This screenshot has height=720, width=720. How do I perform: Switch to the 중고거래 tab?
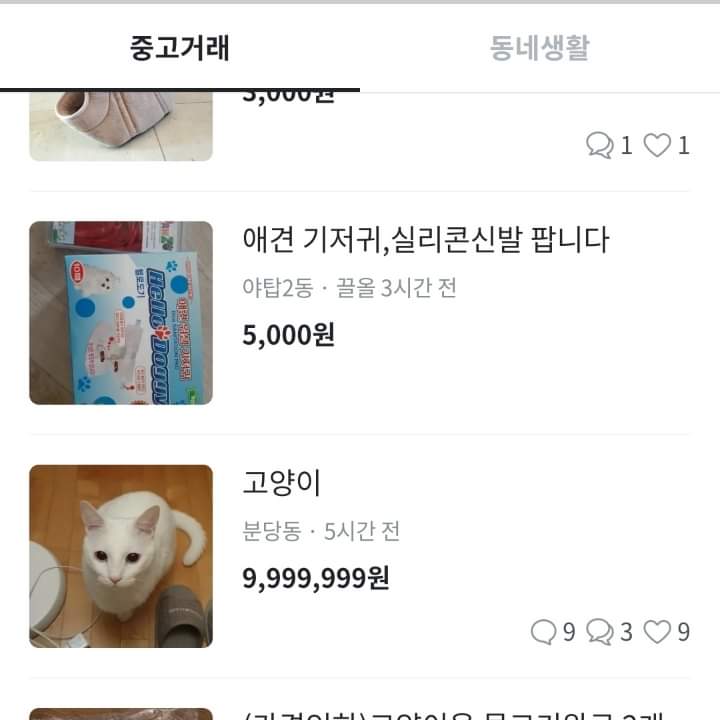[180, 48]
